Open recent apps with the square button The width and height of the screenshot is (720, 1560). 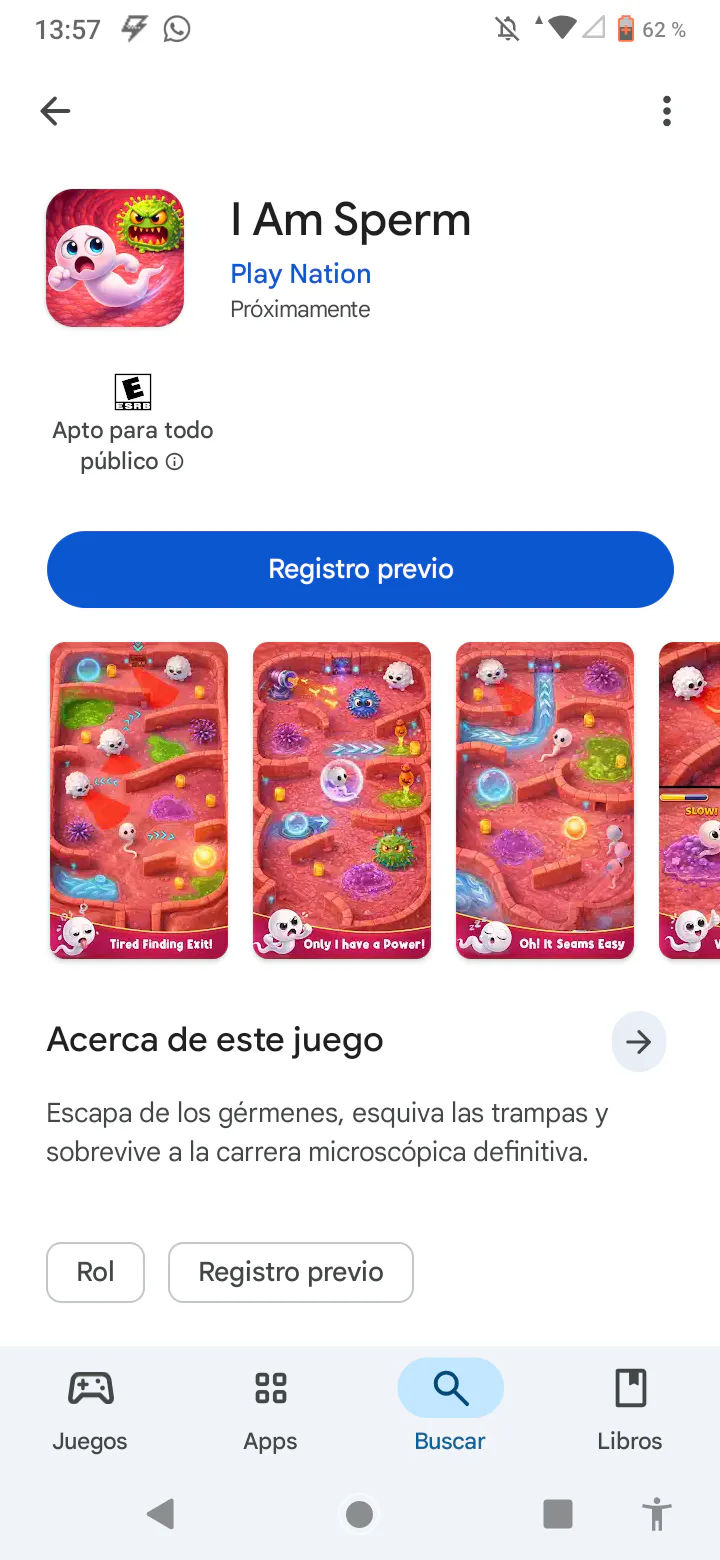(x=558, y=1514)
